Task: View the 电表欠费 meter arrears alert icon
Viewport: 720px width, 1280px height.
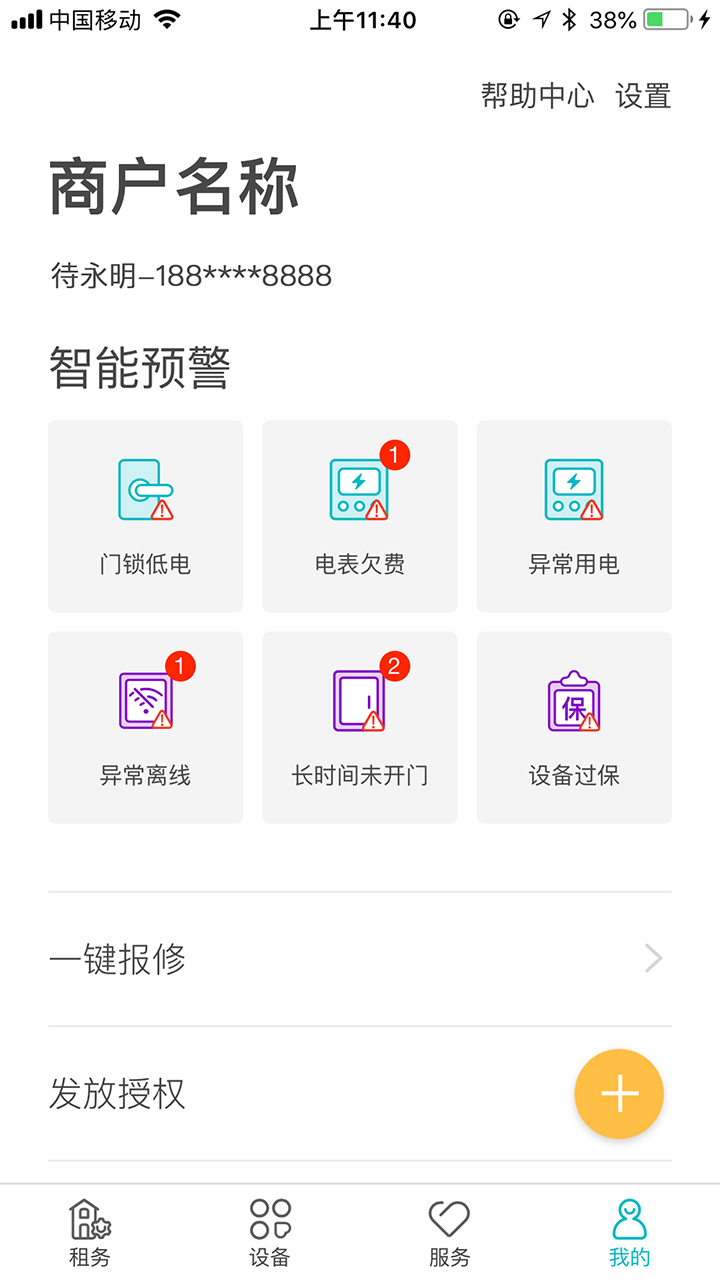Action: (358, 487)
